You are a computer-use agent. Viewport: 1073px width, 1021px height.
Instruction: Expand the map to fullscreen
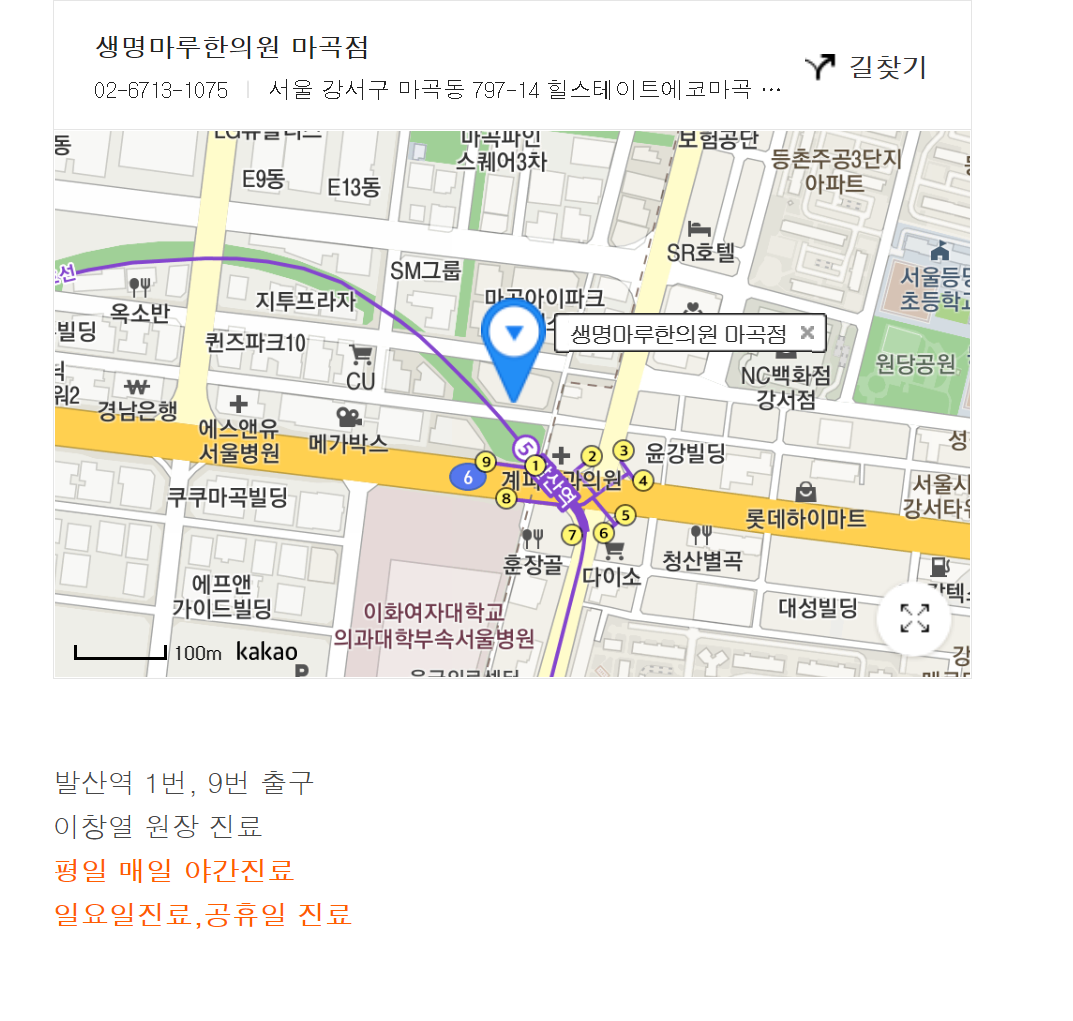914,618
